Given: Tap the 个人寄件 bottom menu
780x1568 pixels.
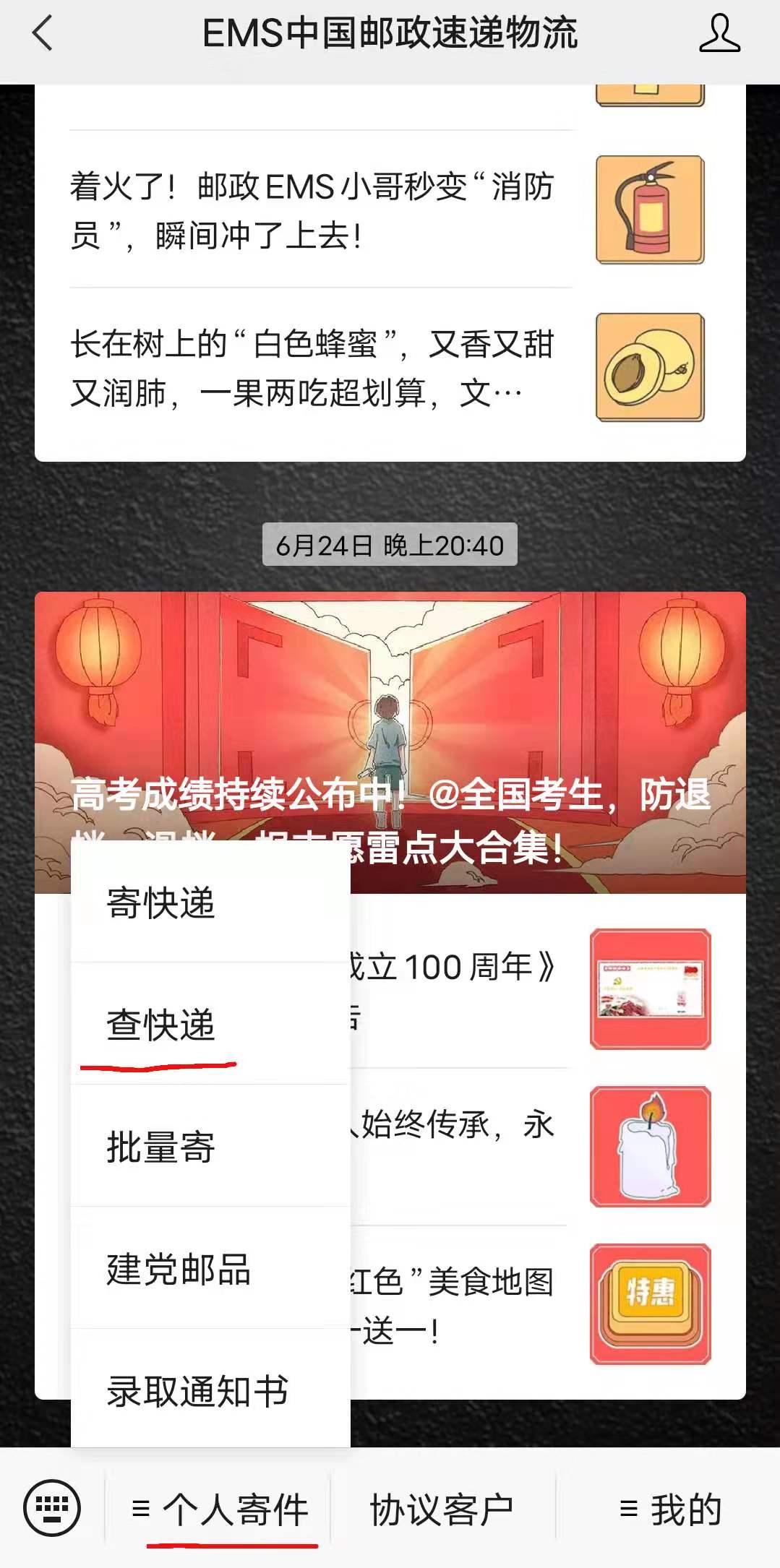Looking at the screenshot, I should click(220, 1509).
